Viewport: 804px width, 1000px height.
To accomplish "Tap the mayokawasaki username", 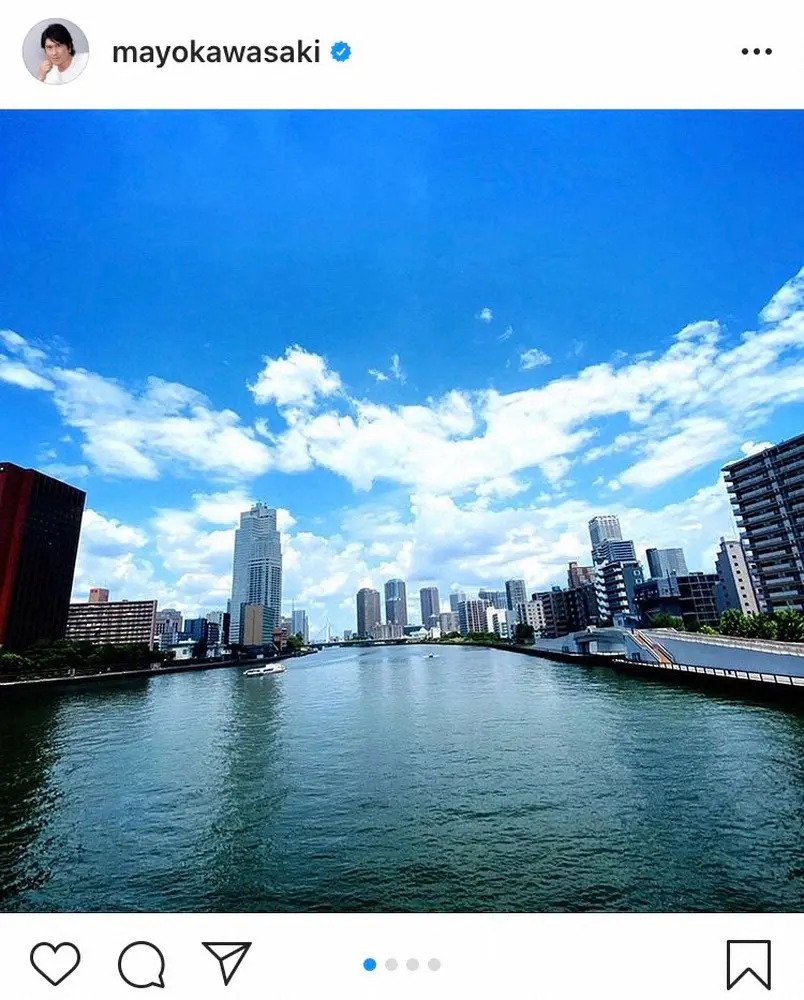I will (x=216, y=52).
